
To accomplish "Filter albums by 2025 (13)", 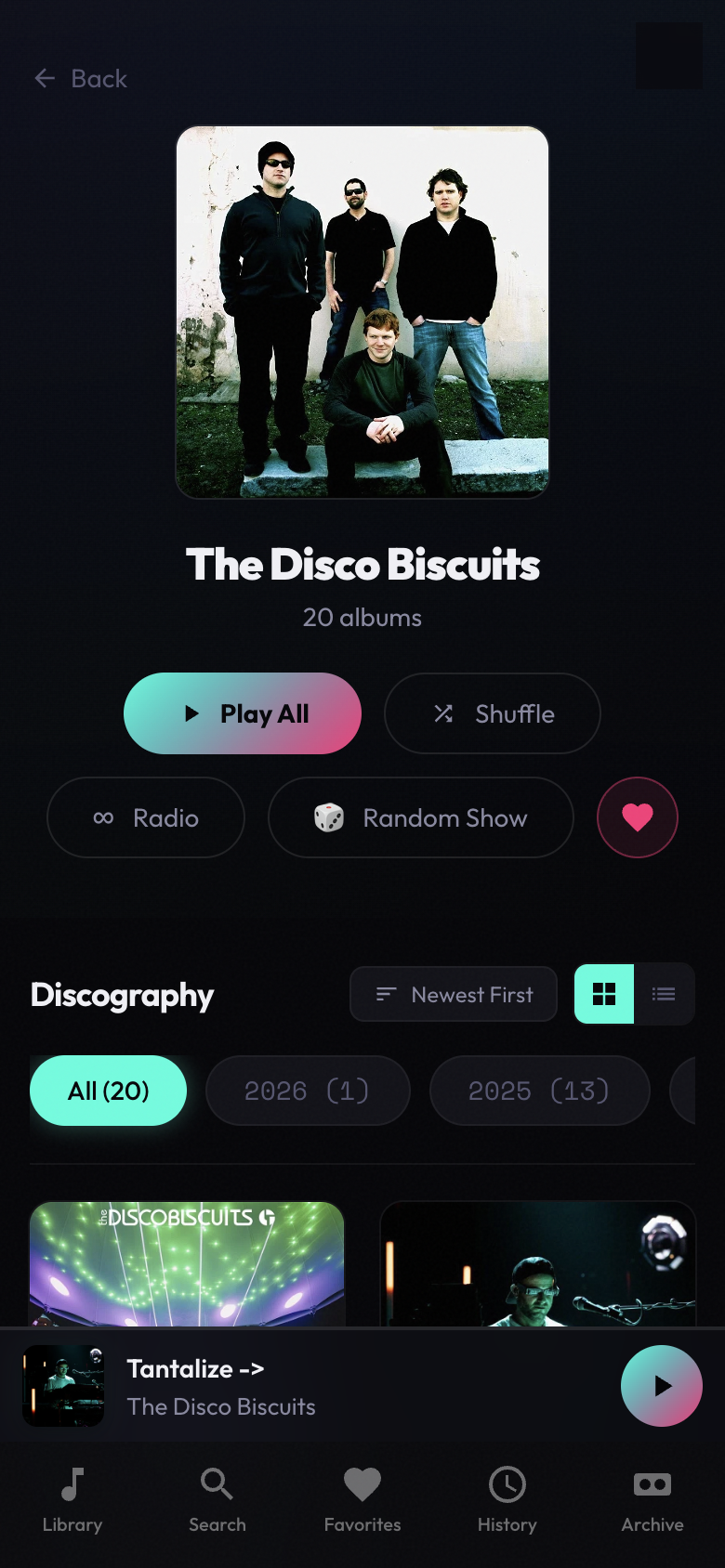I will (x=539, y=1091).
